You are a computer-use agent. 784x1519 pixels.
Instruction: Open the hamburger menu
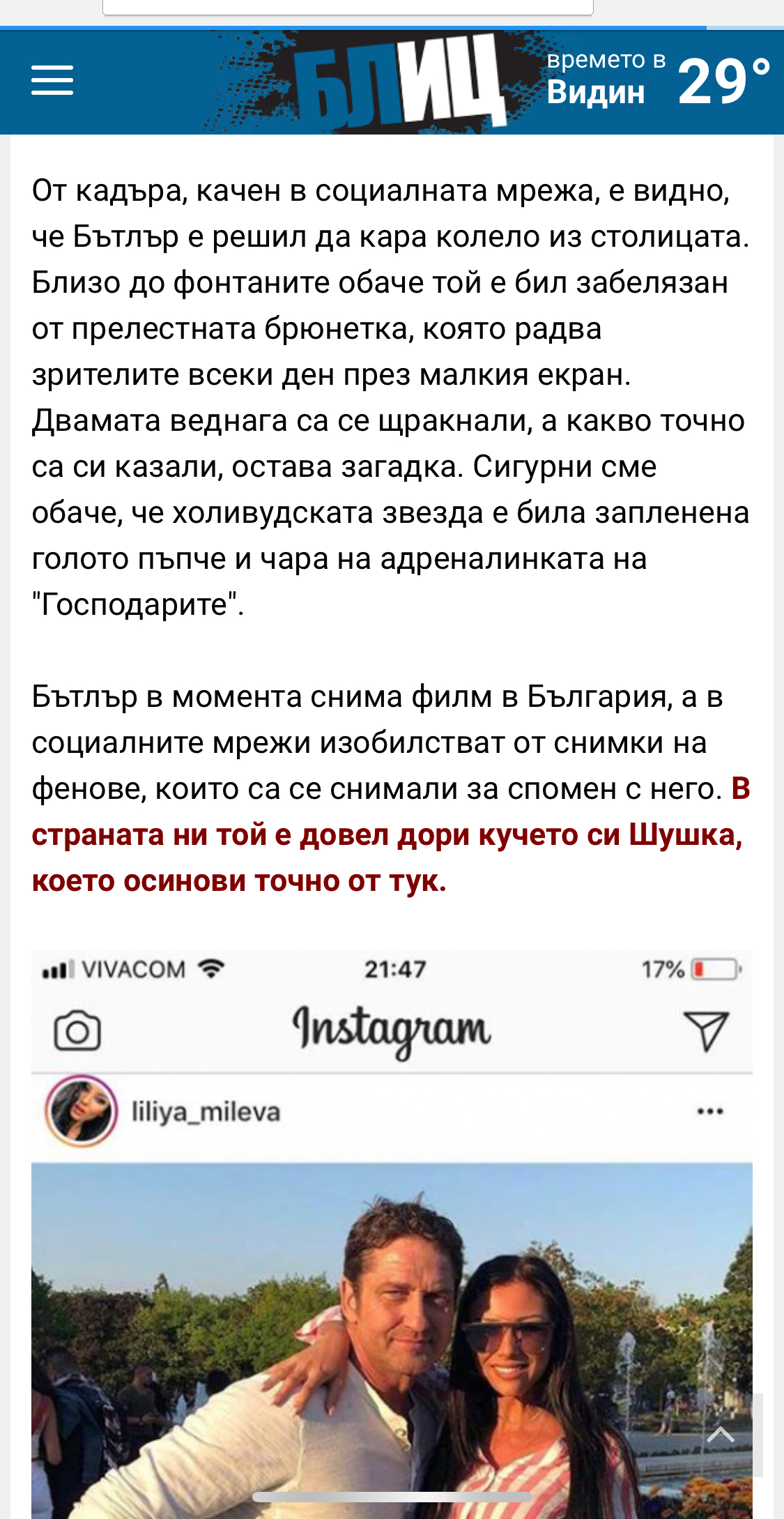pyautogui.click(x=52, y=80)
